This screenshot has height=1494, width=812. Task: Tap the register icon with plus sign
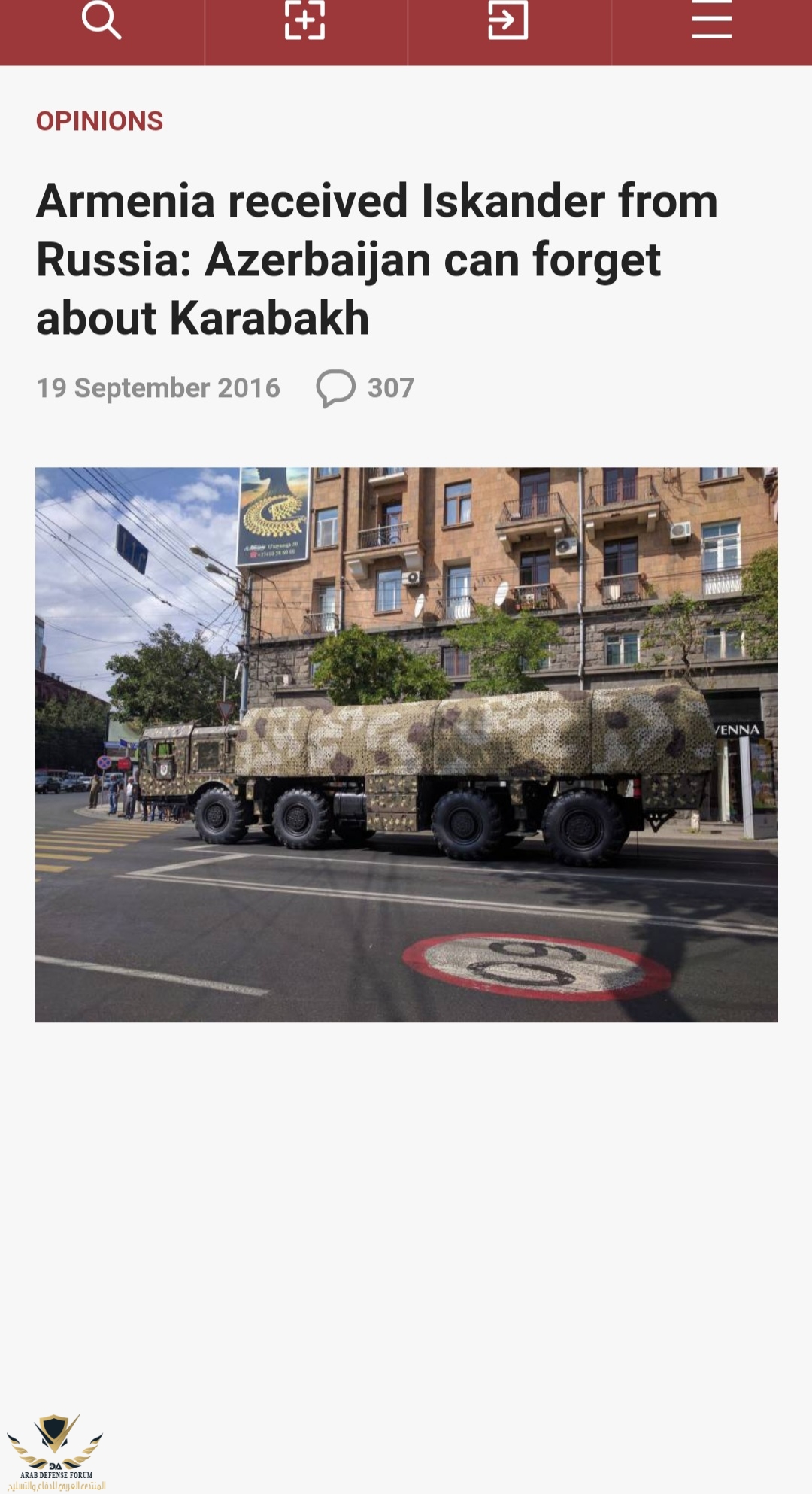305,20
